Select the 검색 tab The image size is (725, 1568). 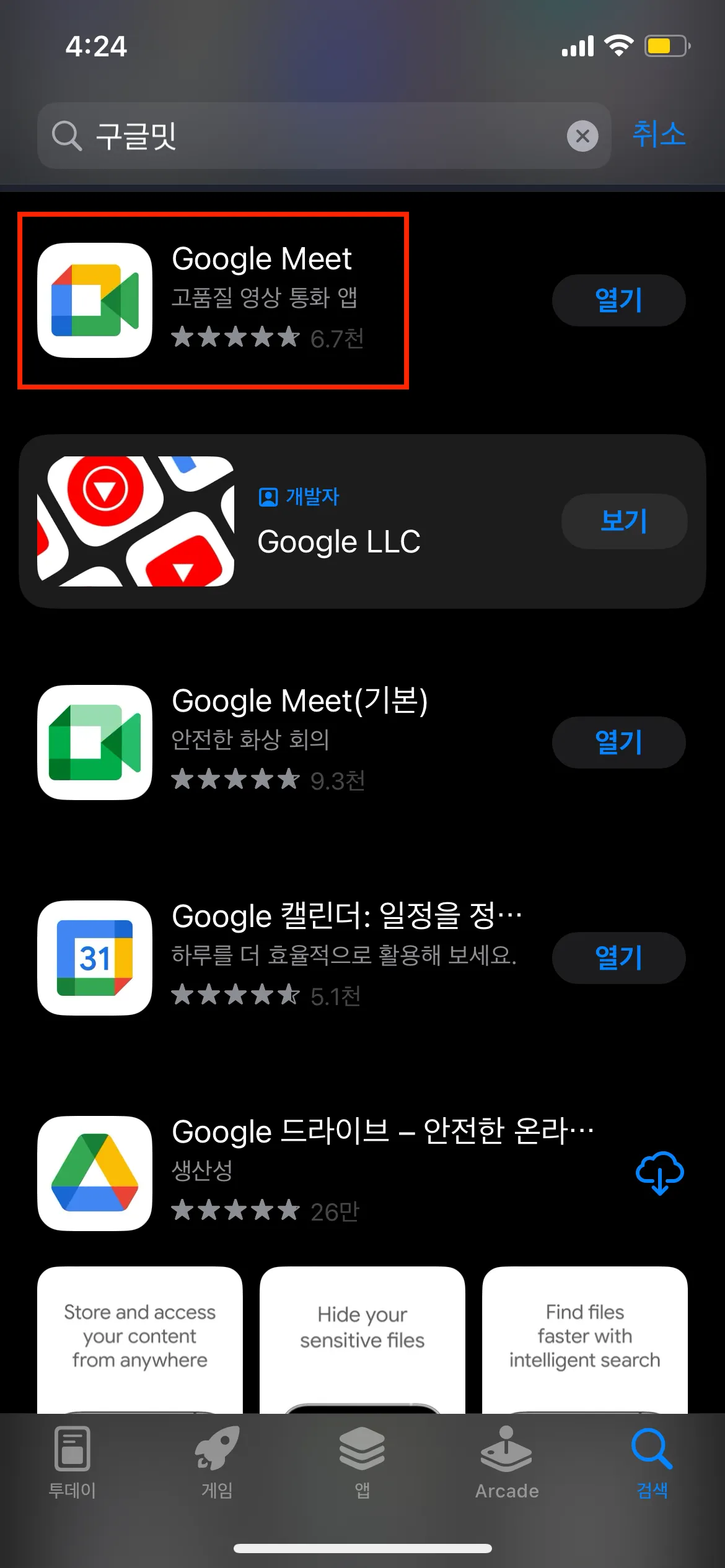[652, 1461]
